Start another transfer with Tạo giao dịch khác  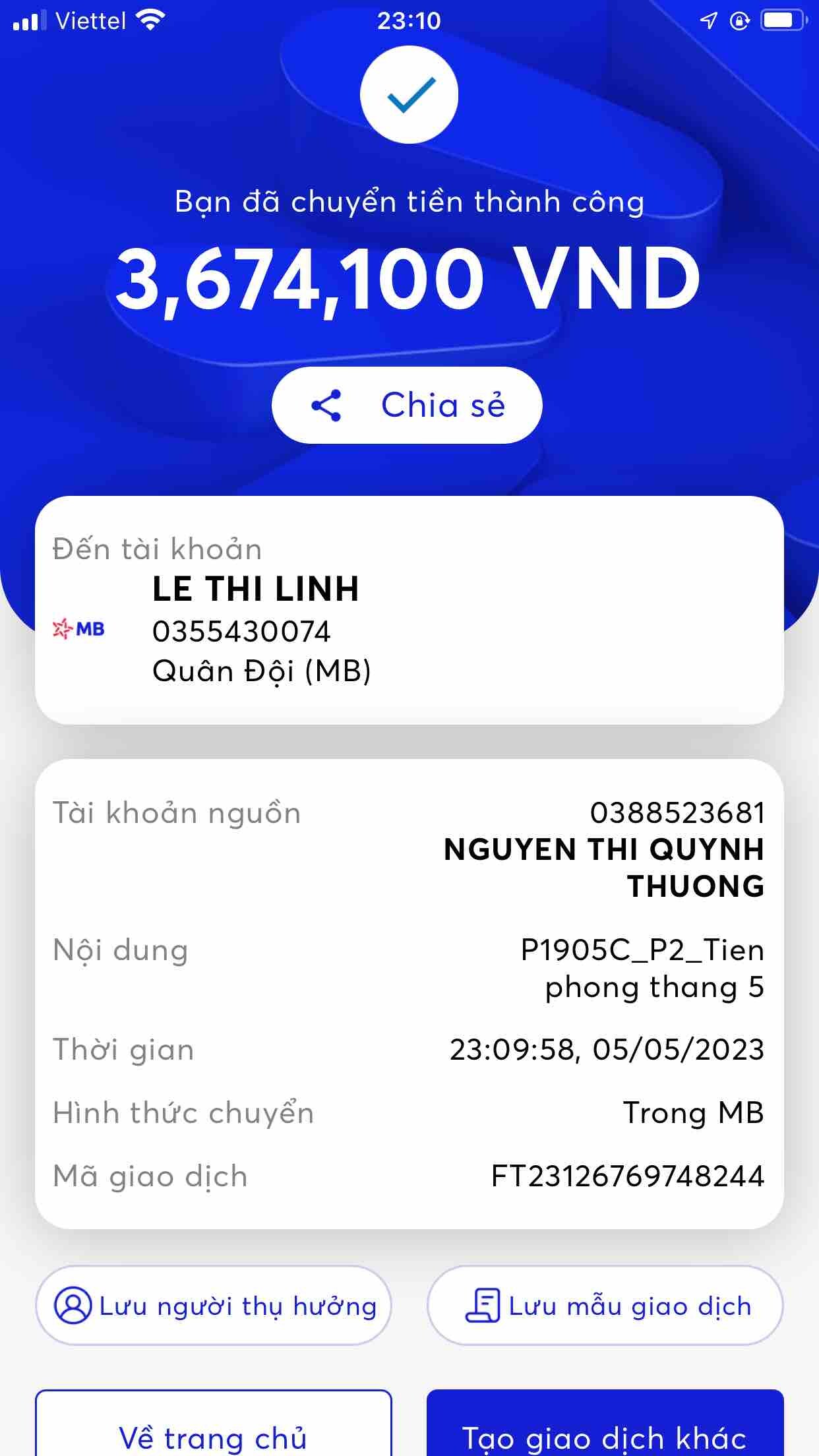[x=605, y=1431]
